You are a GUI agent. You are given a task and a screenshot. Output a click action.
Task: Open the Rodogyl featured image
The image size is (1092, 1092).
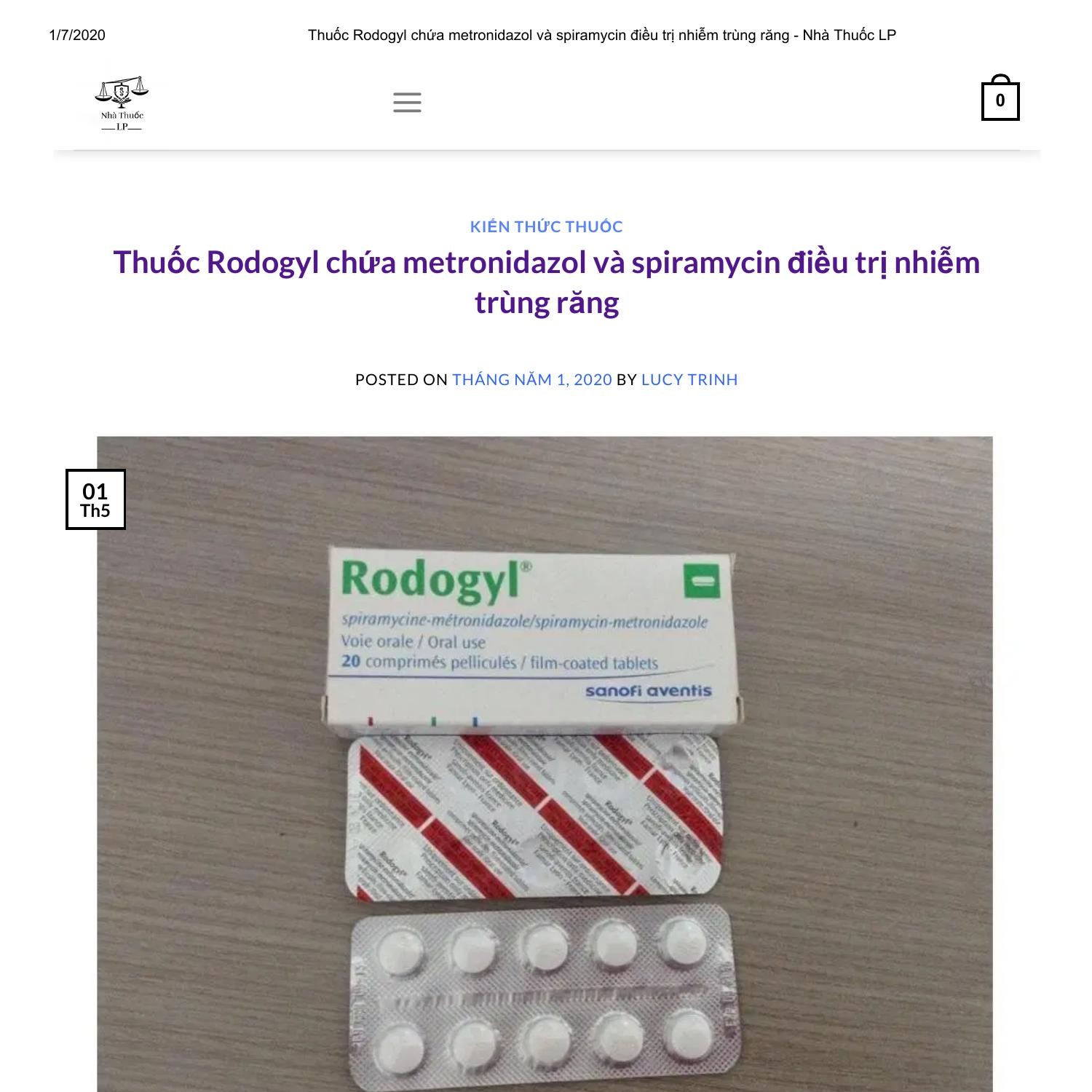pos(545,764)
